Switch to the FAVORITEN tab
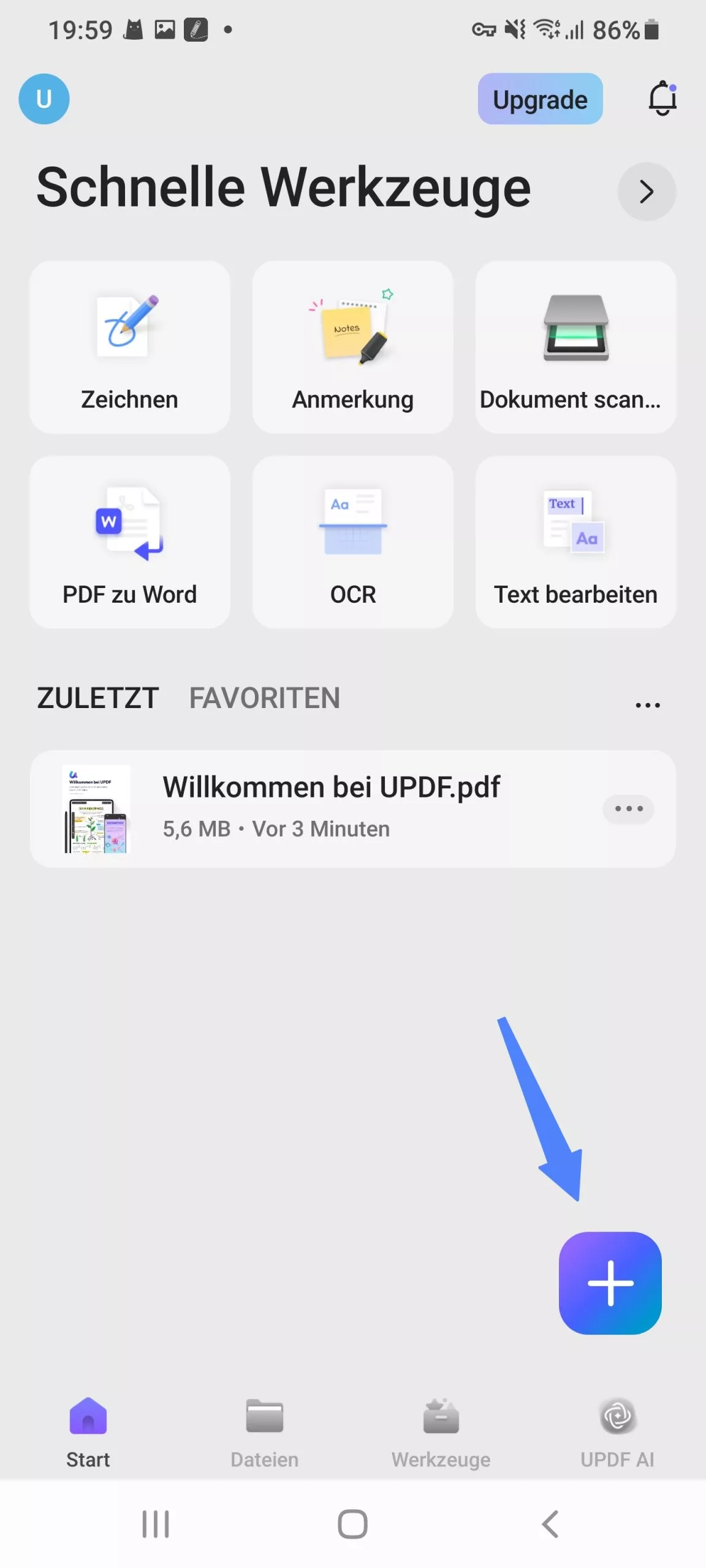This screenshot has width=706, height=1568. click(265, 698)
